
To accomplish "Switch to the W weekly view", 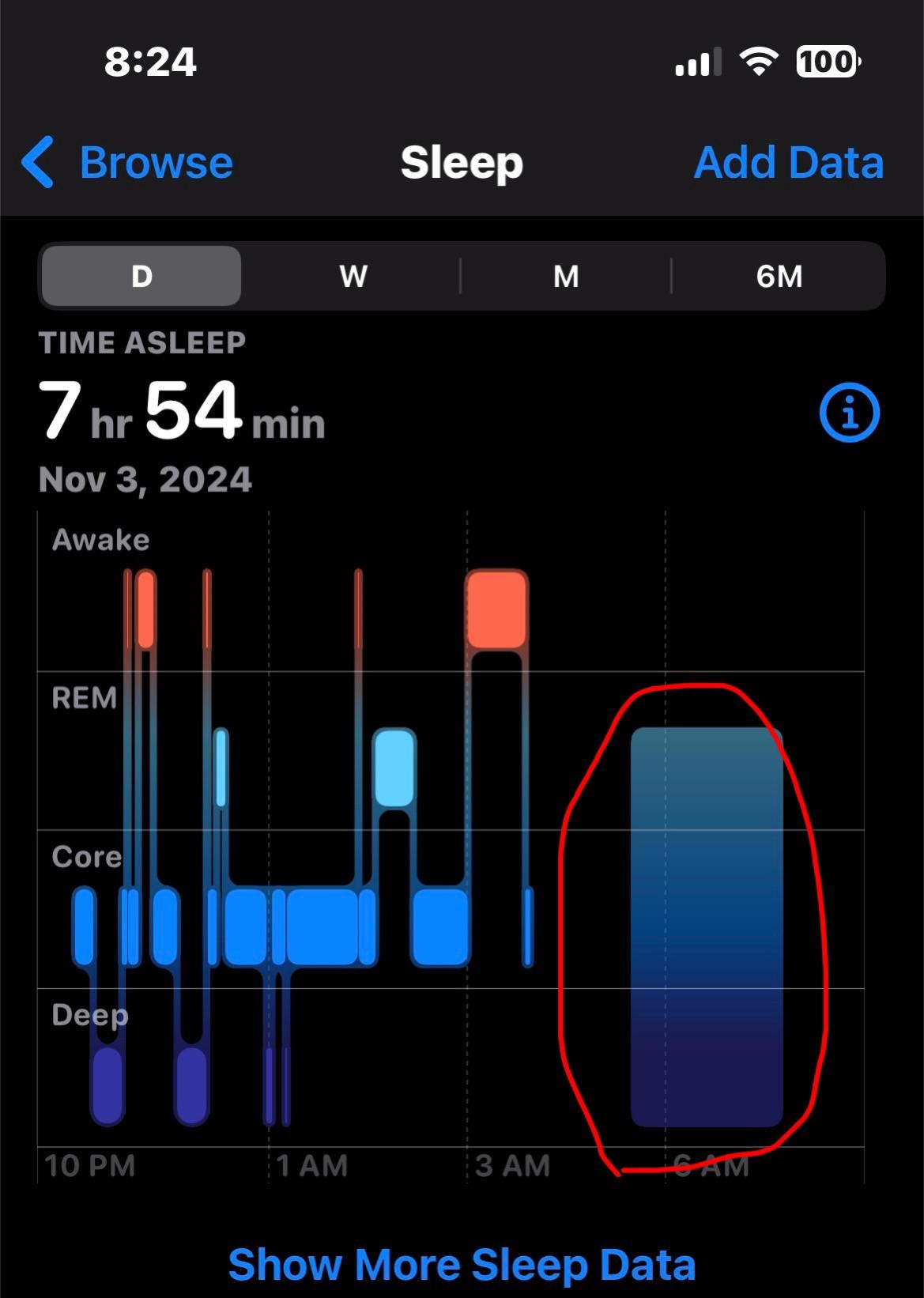I will (x=353, y=275).
